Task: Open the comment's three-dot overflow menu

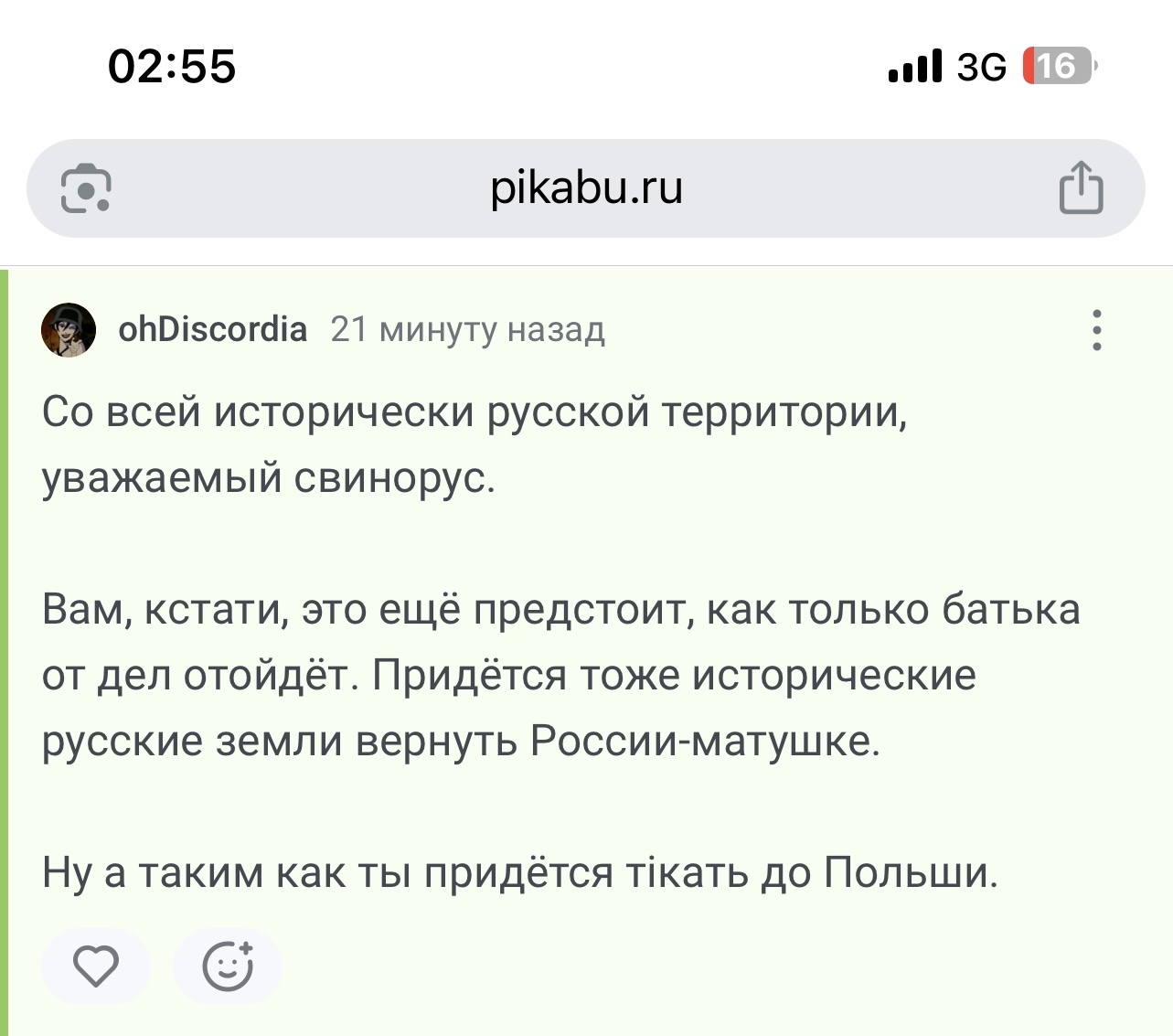Action: click(x=1096, y=330)
